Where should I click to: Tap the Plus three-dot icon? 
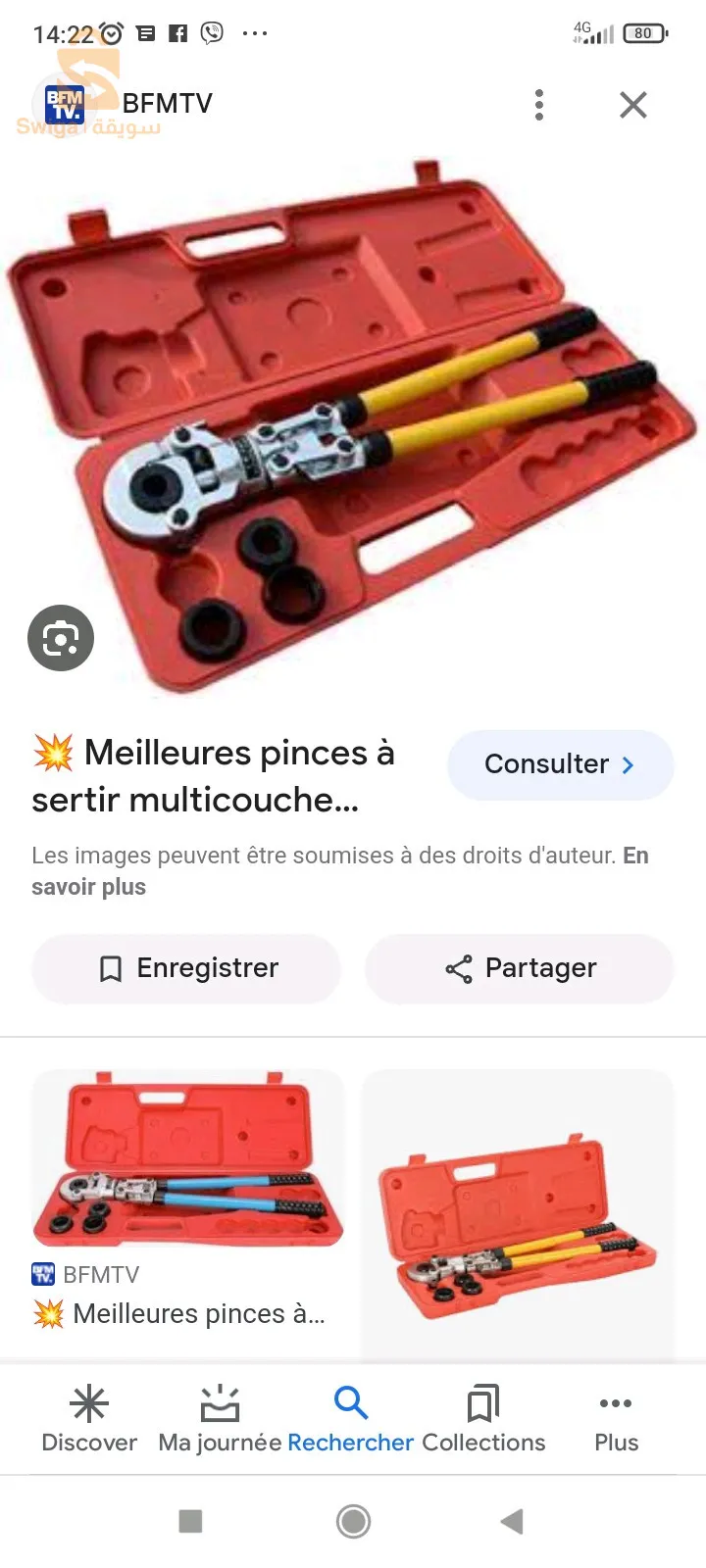pyautogui.click(x=615, y=1402)
